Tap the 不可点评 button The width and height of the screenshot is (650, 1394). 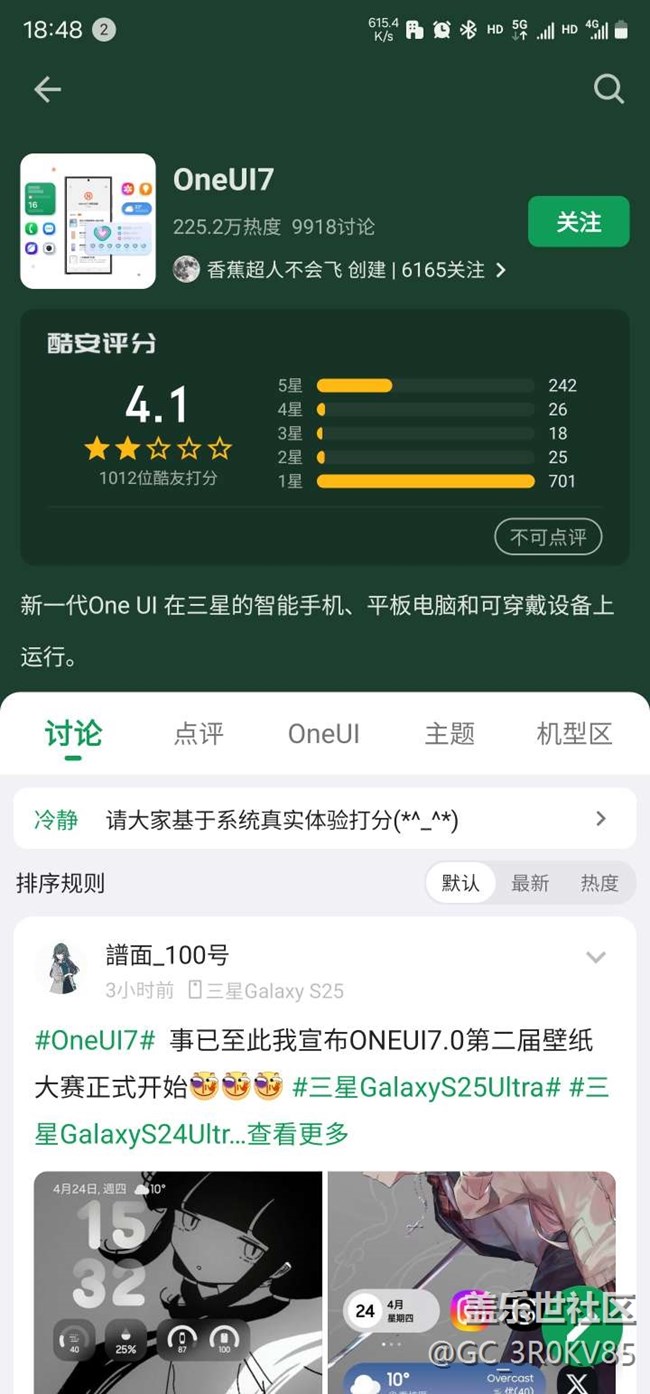(548, 537)
